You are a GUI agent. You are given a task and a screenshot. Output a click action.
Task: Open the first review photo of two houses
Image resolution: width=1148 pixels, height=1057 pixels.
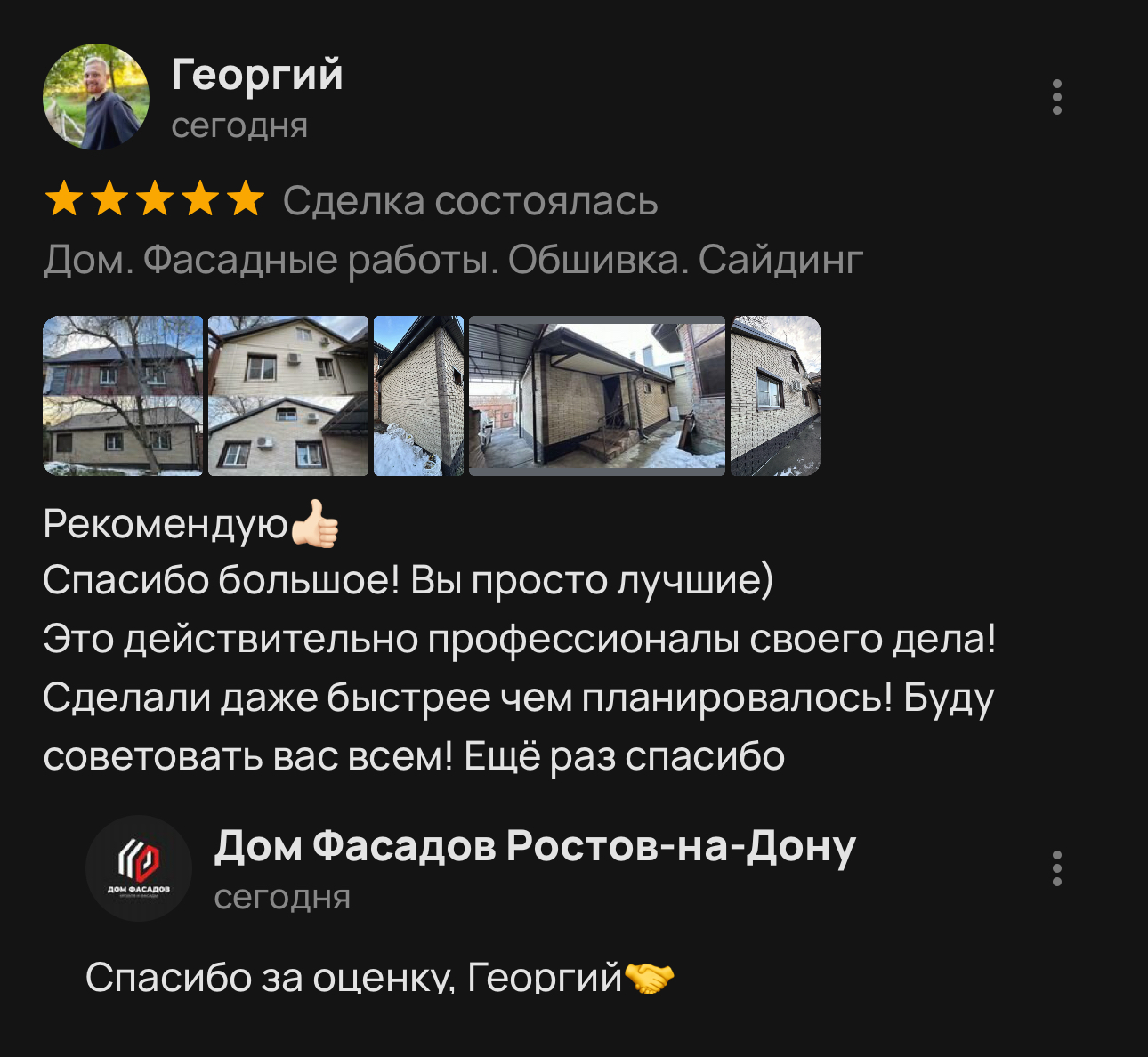click(123, 396)
